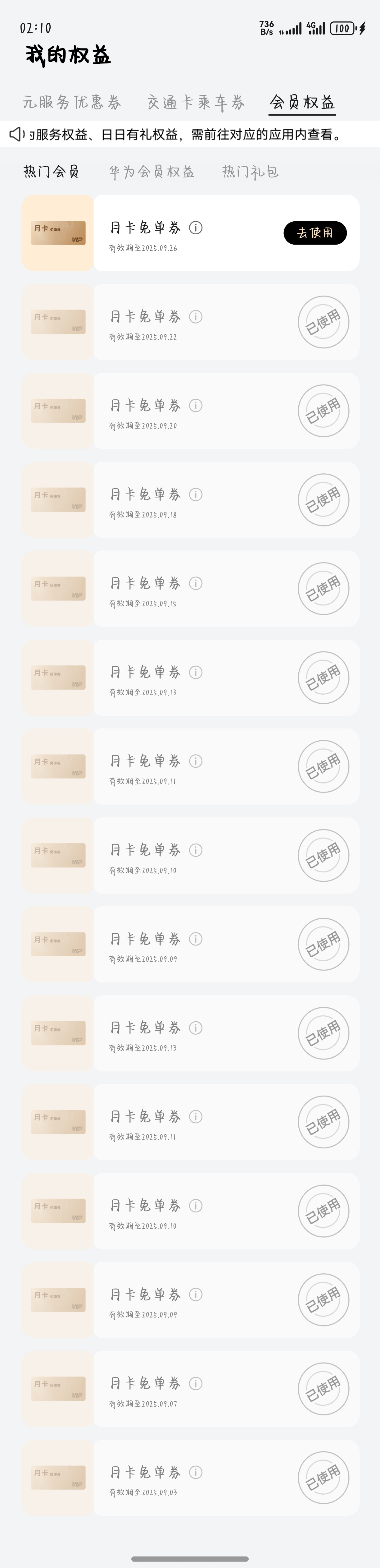Screen dimensions: 380x1568
Task: Tap info icon on 2025.09.20 coupon
Action: (x=196, y=405)
